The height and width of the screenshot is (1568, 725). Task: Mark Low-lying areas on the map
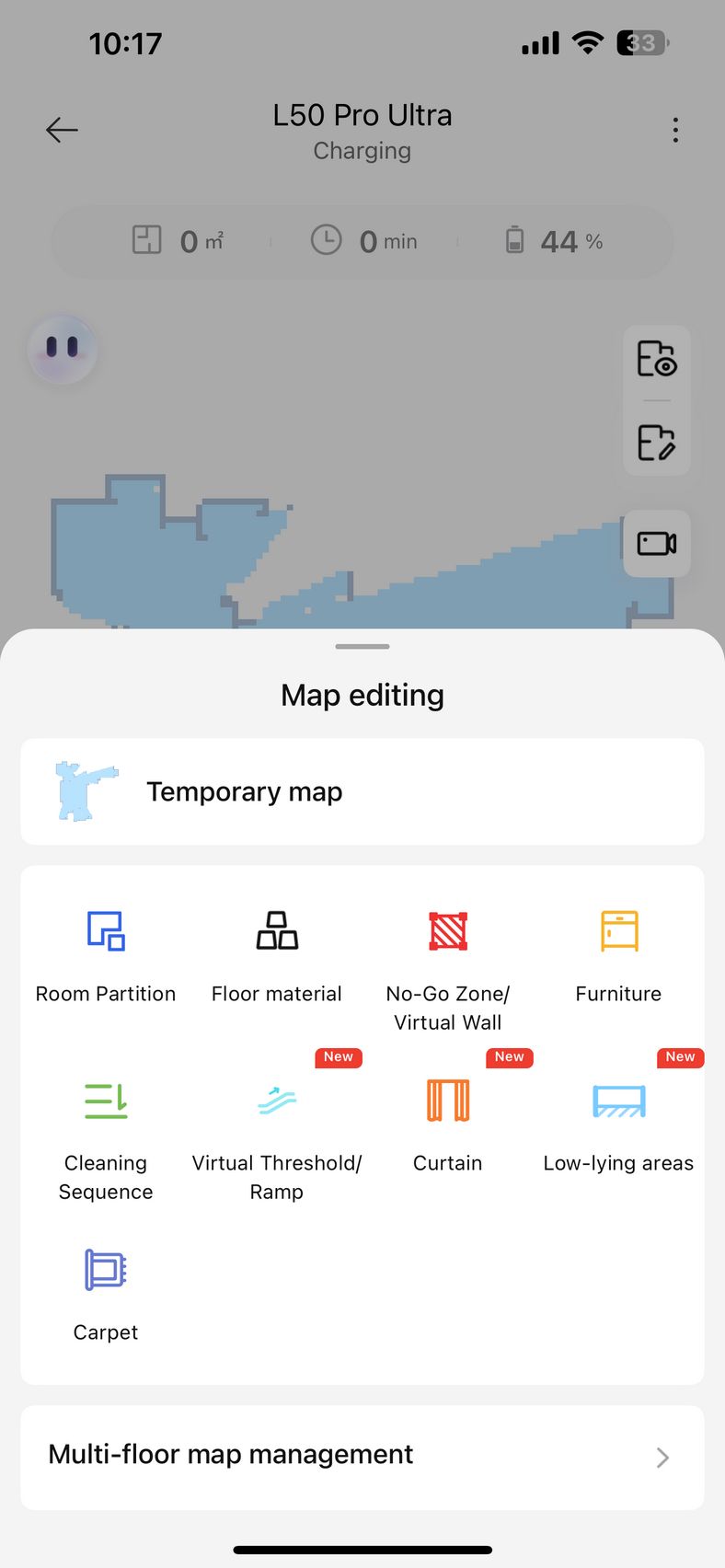[618, 1126]
